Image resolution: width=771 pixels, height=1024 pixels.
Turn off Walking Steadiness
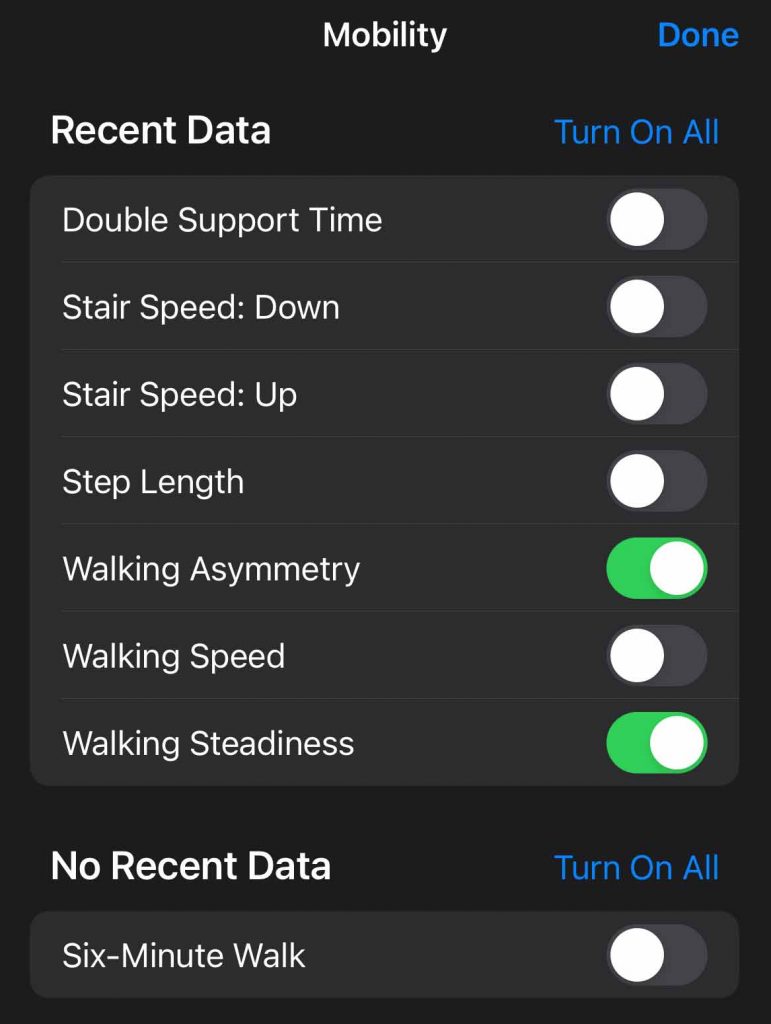pyautogui.click(x=656, y=743)
